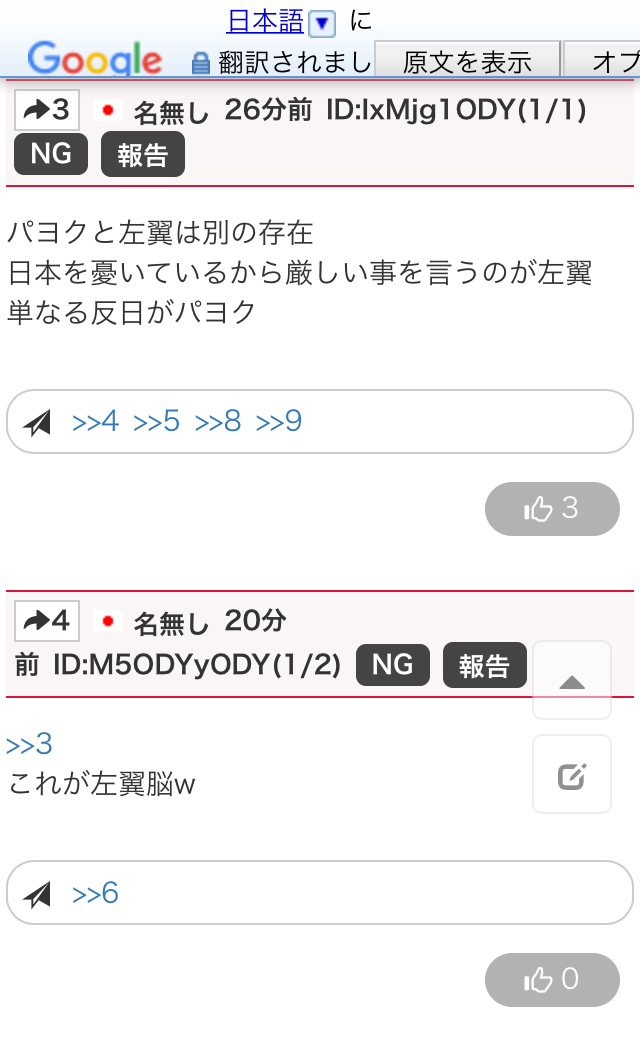Tap the floating pencil icon to write a post
This screenshot has width=640, height=1057.
coord(572,775)
